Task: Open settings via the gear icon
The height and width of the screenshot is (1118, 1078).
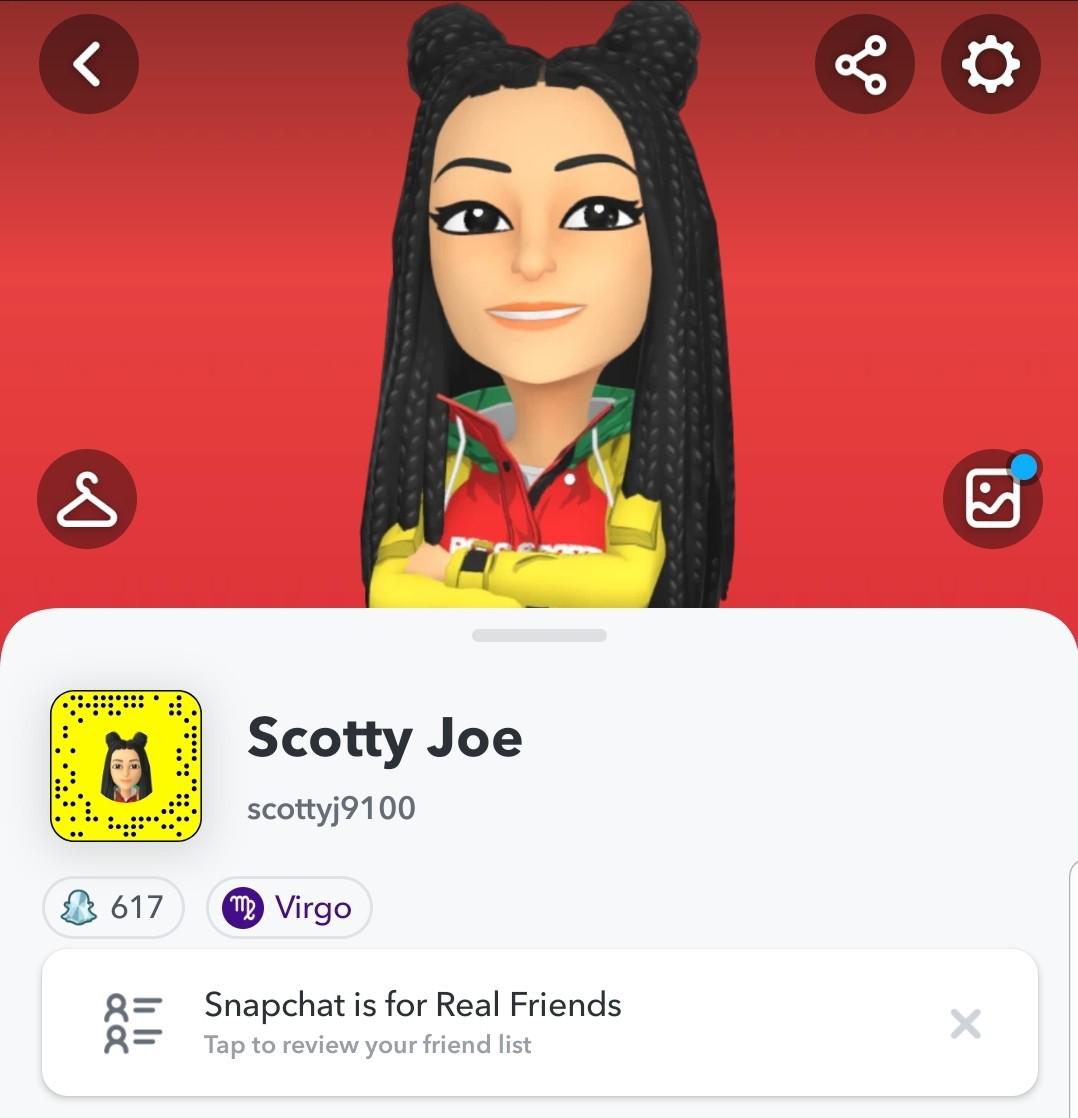Action: click(990, 65)
